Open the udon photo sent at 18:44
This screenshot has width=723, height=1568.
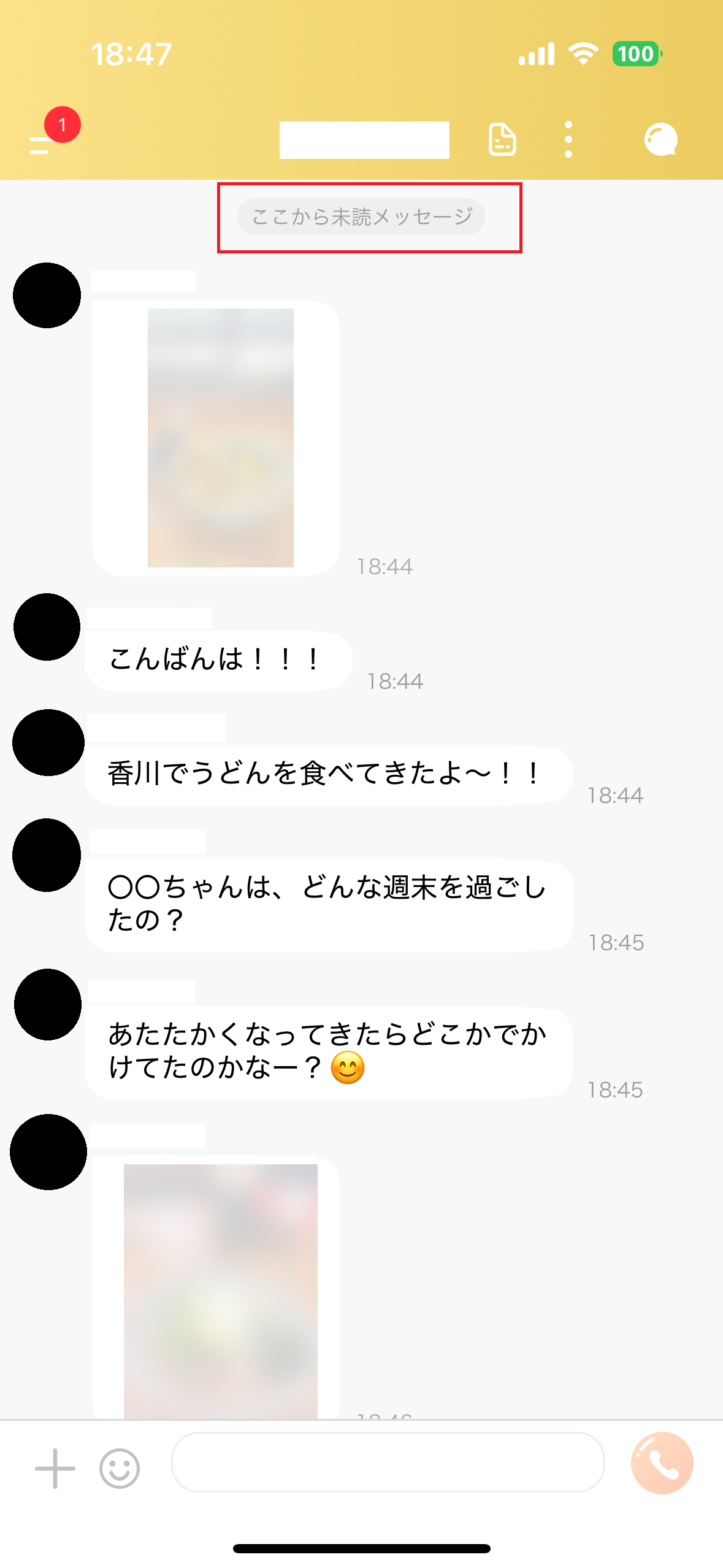pos(220,437)
